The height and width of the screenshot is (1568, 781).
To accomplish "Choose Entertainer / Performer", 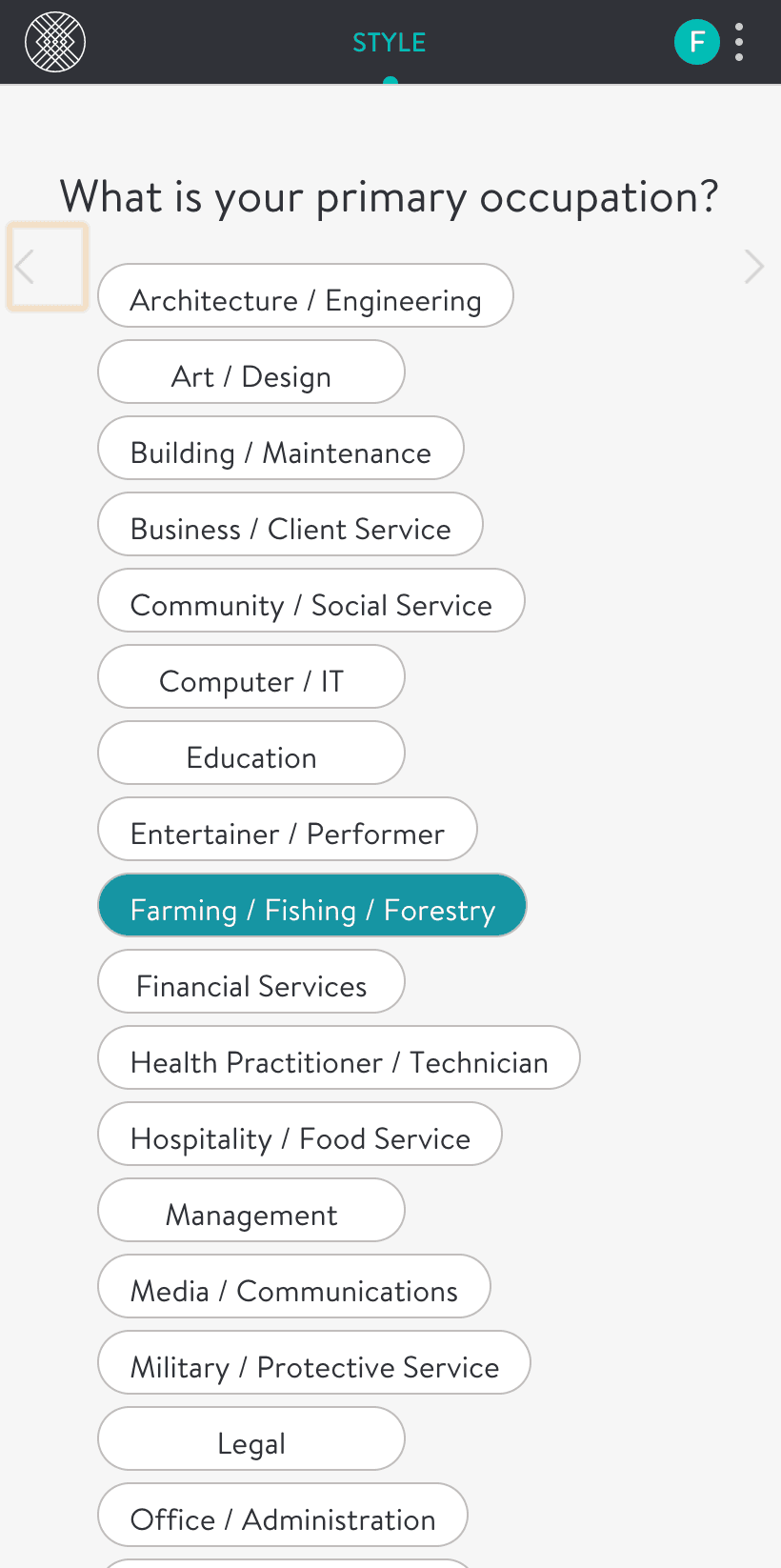I will 288,829.
